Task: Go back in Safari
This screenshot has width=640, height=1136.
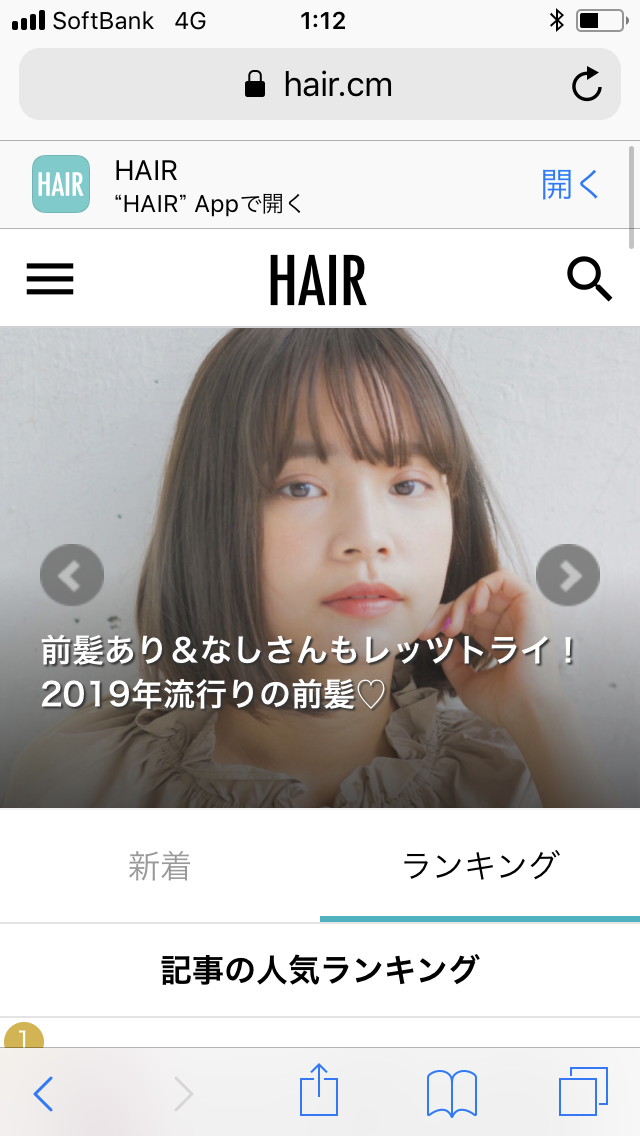Action: (43, 1094)
